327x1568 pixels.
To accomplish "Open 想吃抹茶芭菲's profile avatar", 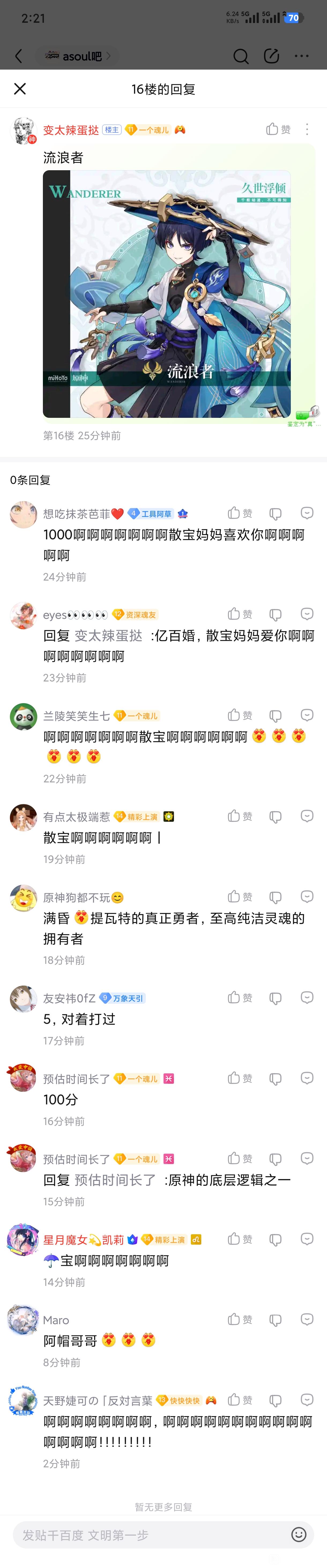I will 23,514.
